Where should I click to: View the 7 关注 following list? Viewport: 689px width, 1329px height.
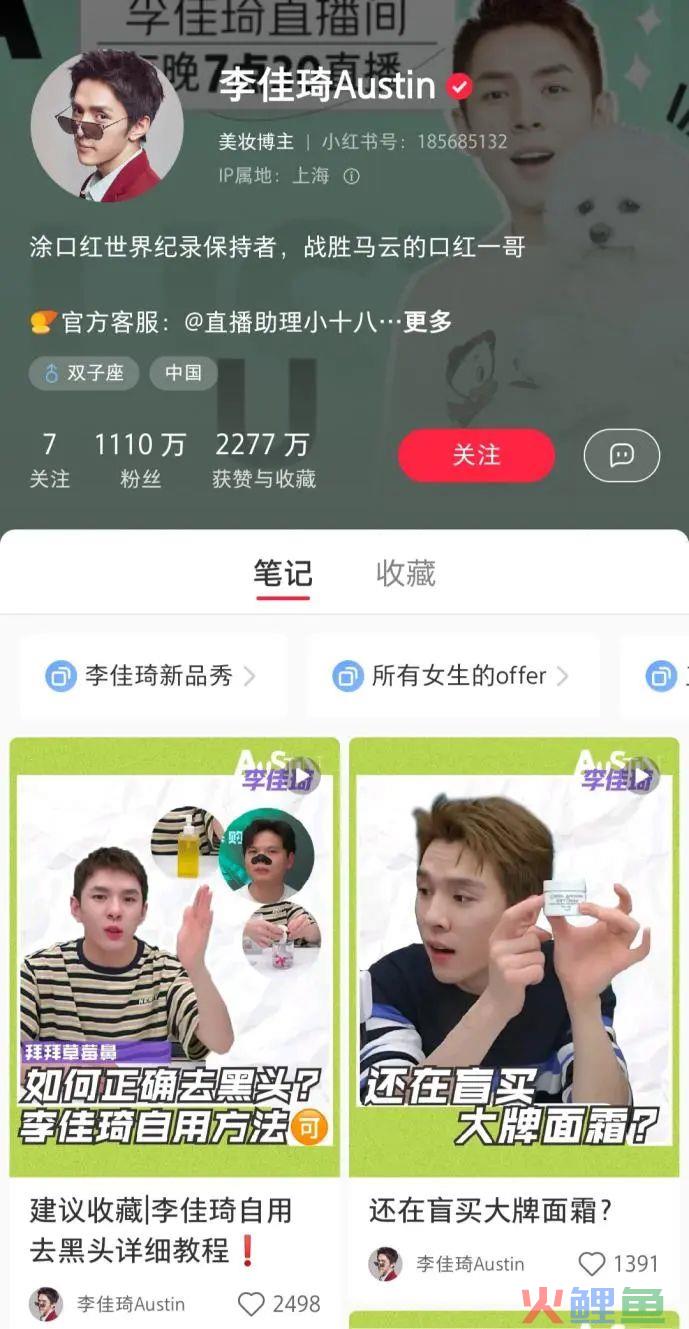49,459
